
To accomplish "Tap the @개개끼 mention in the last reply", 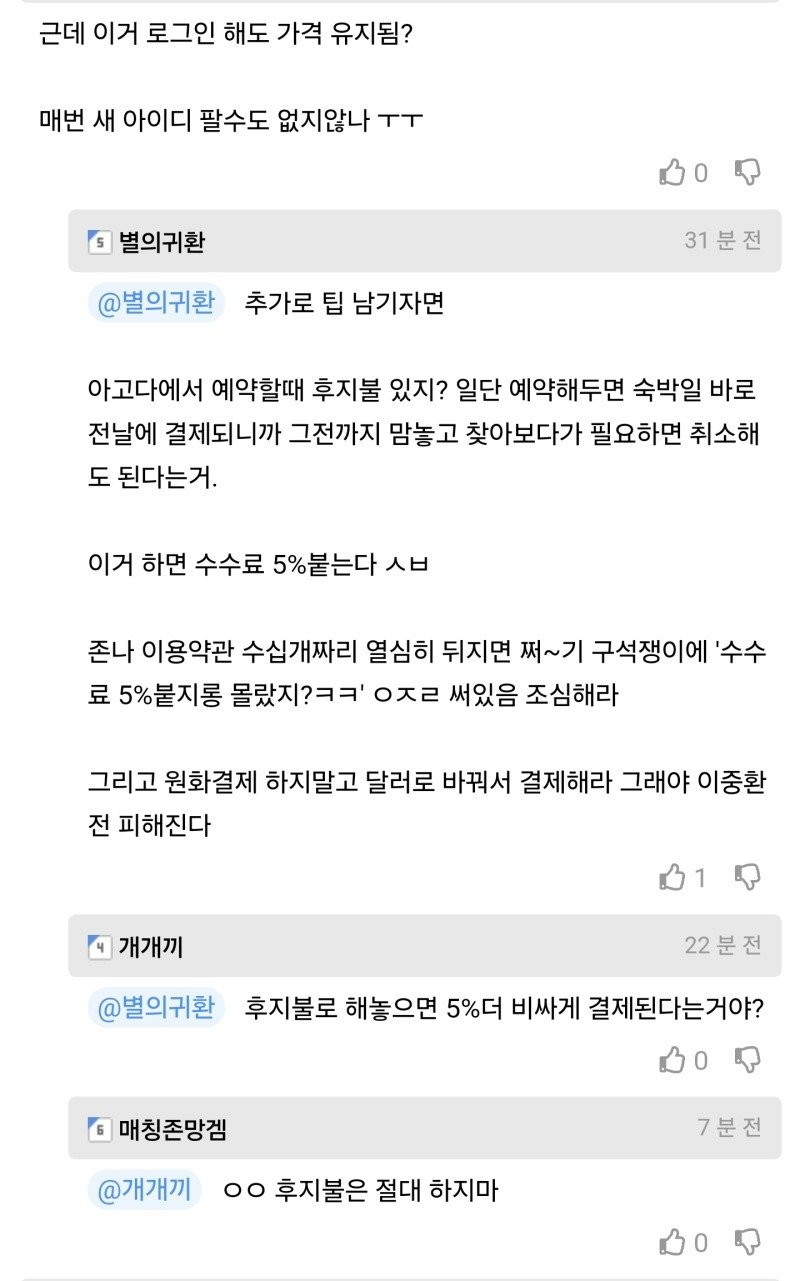I will click(x=145, y=1191).
